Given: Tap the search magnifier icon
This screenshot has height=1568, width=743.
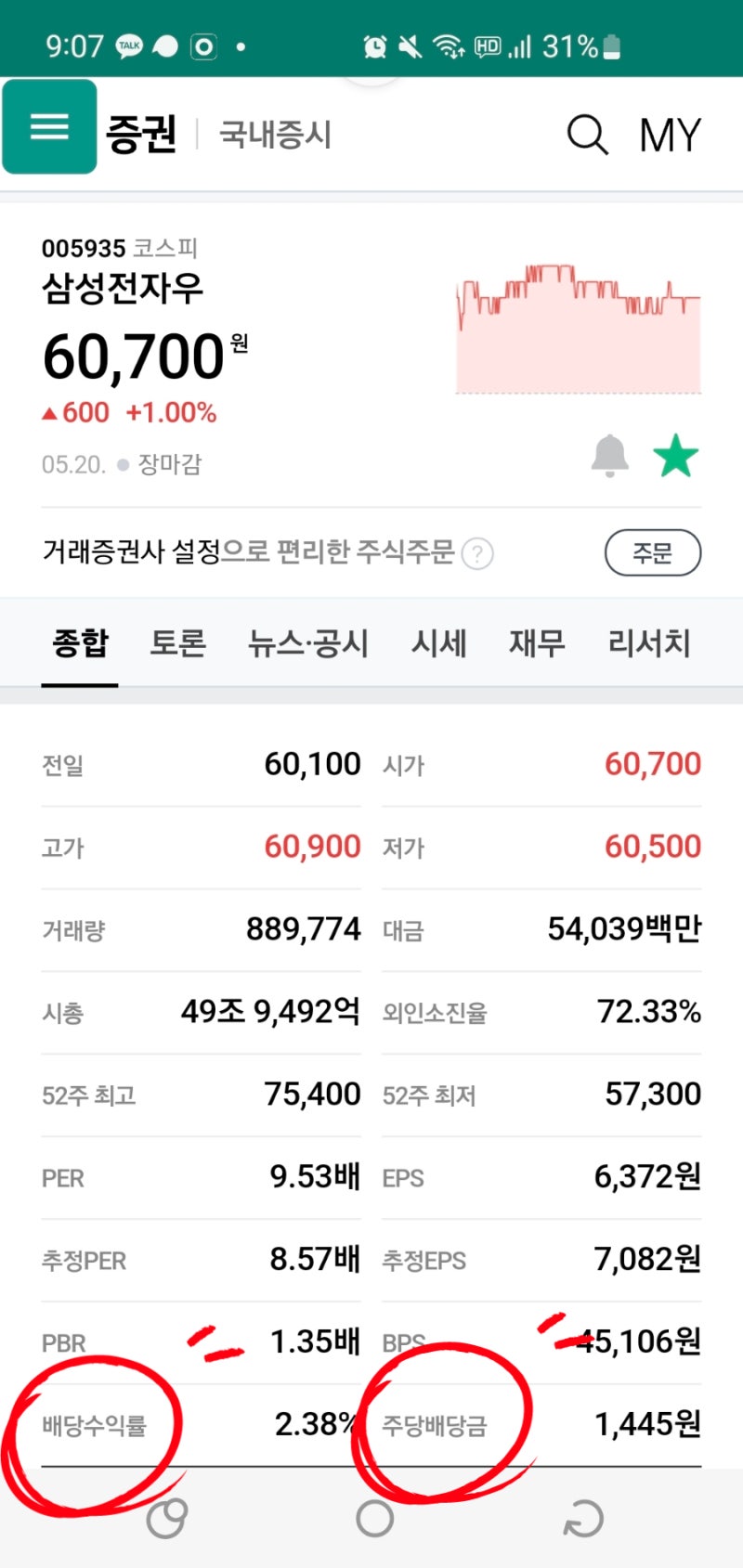Looking at the screenshot, I should point(586,134).
